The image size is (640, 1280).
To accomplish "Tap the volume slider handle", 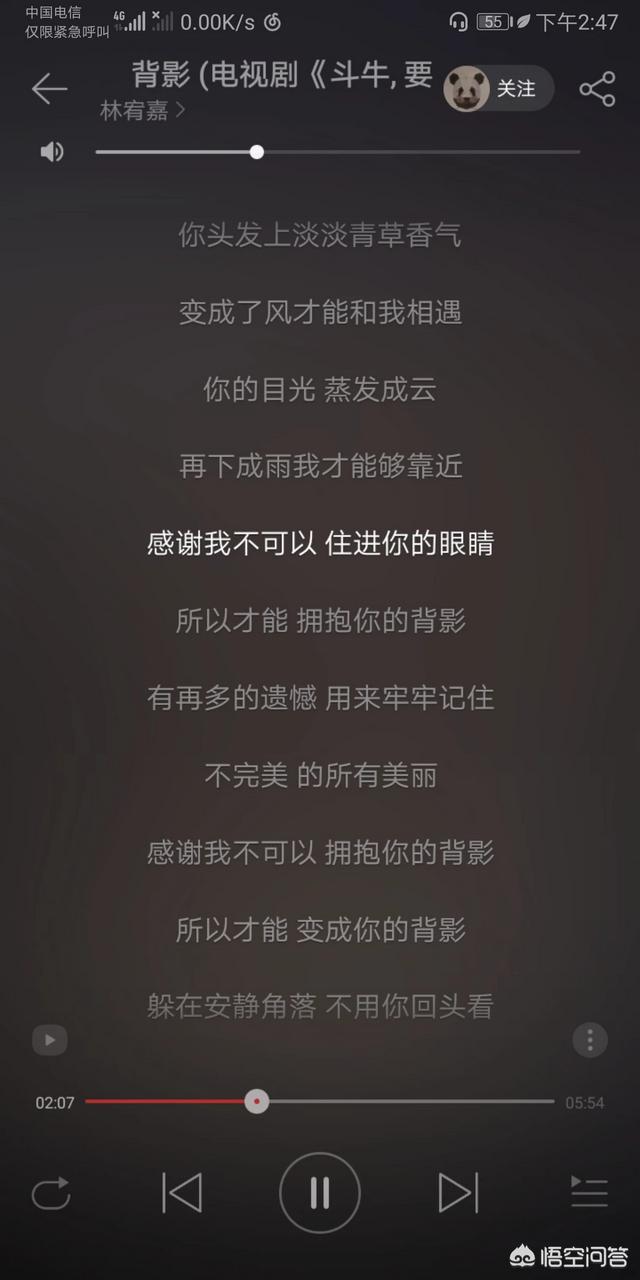I will 257,152.
